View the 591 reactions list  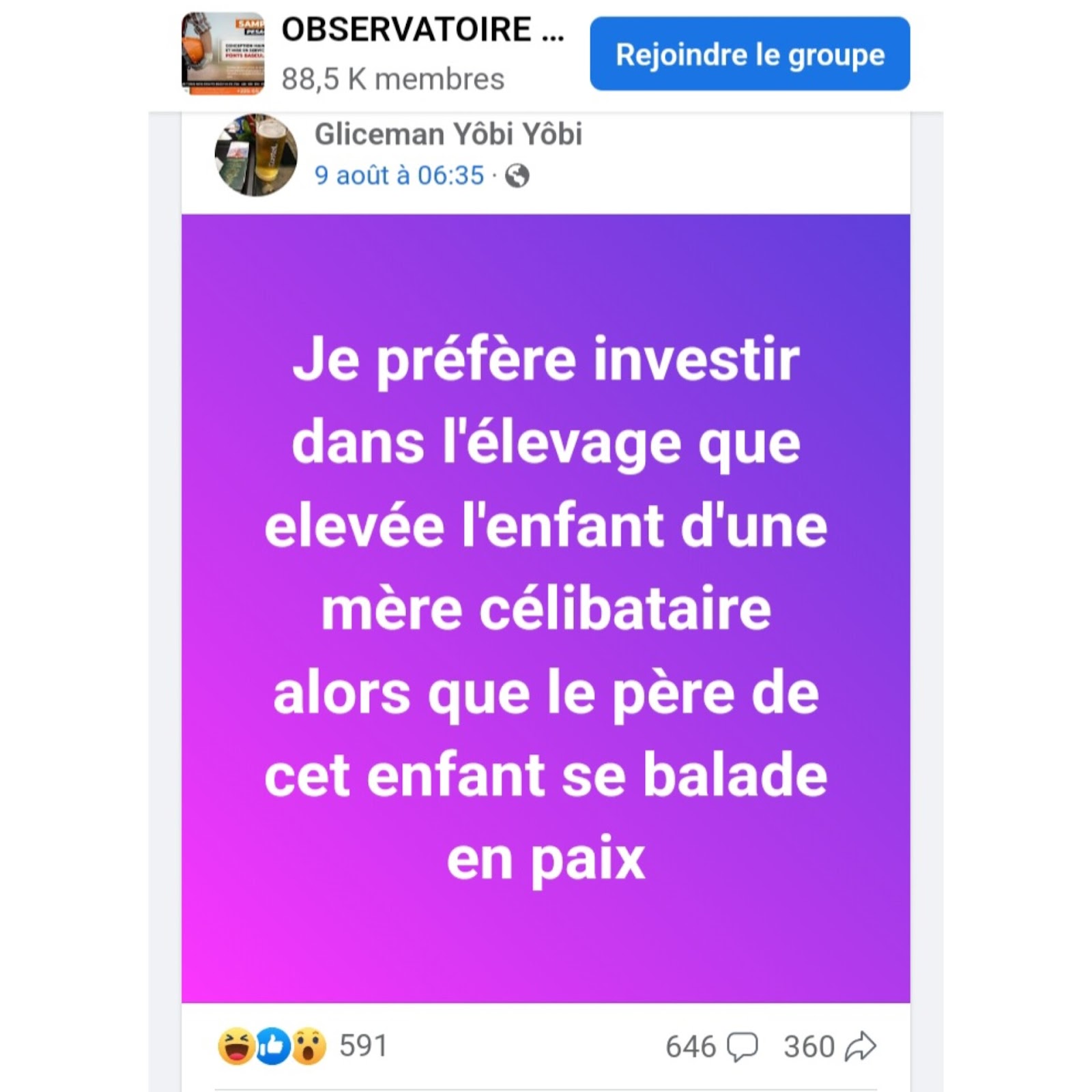click(304, 1046)
